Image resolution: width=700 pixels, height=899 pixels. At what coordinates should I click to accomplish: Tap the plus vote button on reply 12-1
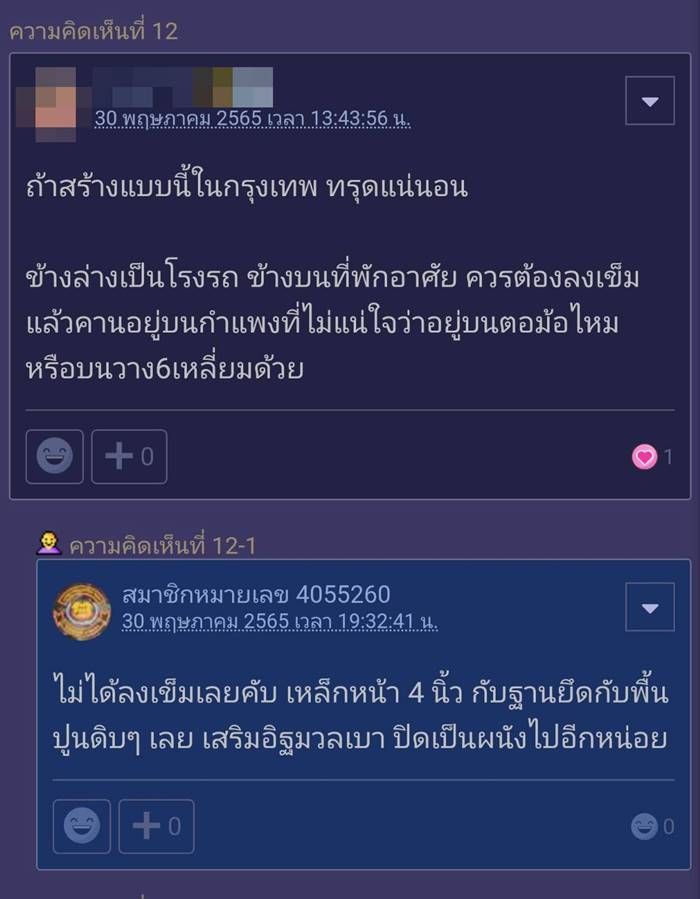pos(156,826)
